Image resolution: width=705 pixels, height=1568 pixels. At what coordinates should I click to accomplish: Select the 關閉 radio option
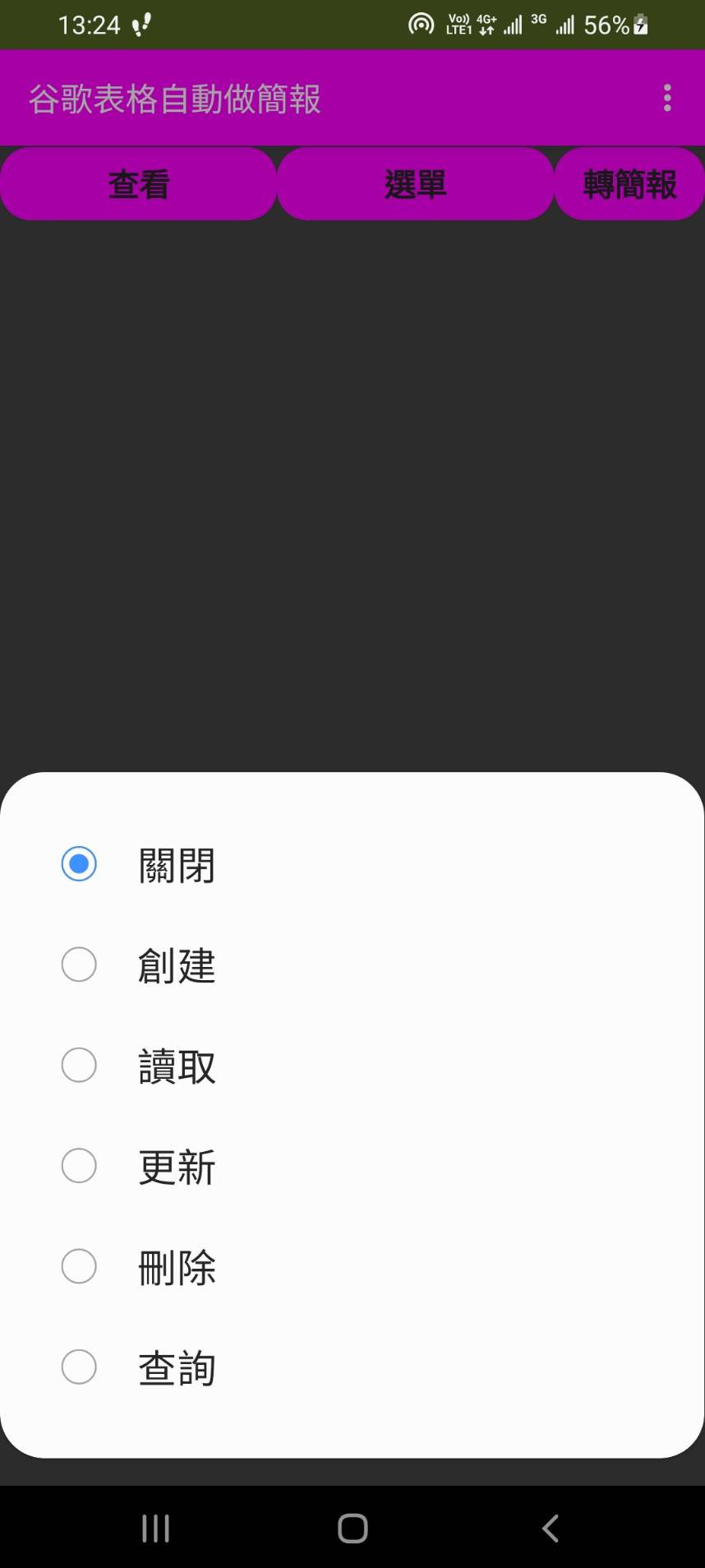click(x=79, y=864)
